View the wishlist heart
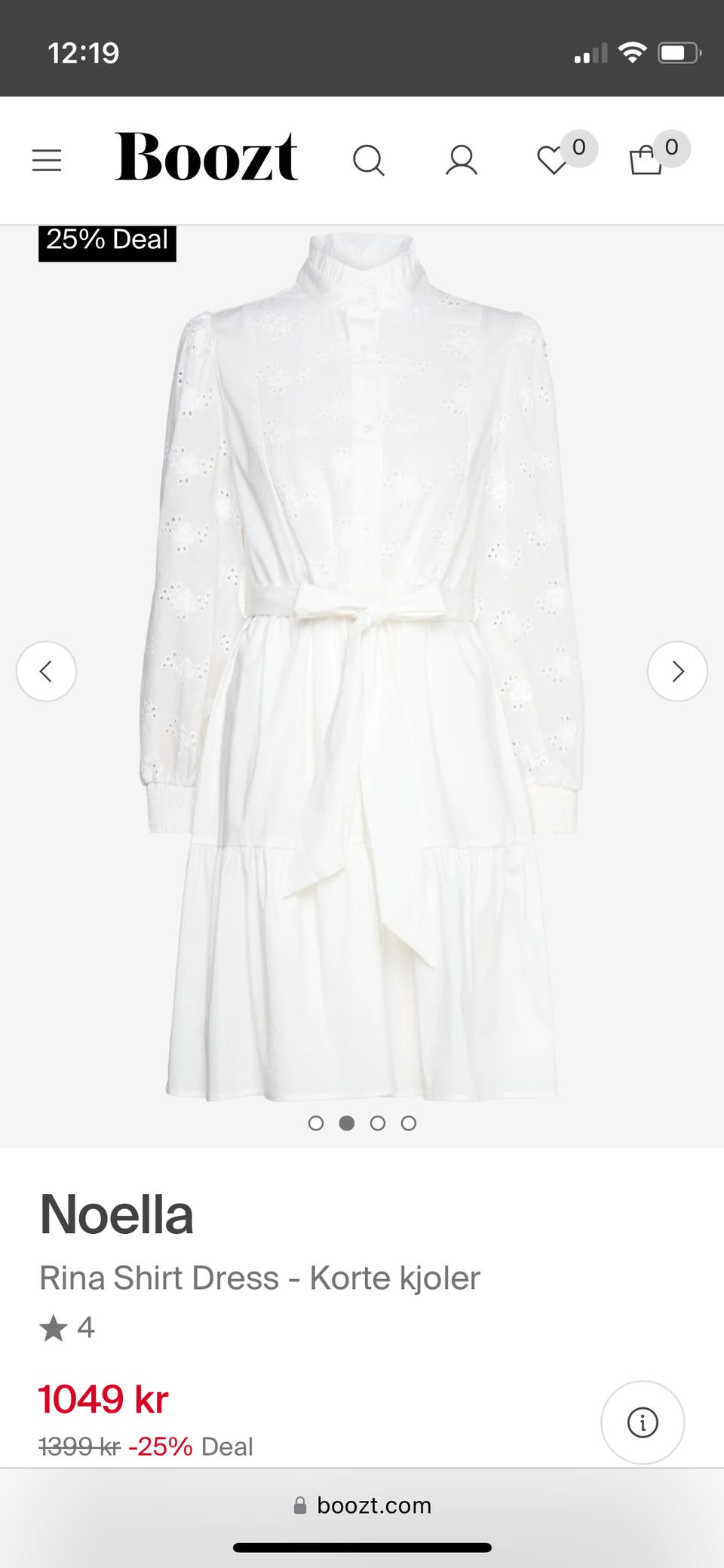The width and height of the screenshot is (724, 1568). pyautogui.click(x=552, y=160)
